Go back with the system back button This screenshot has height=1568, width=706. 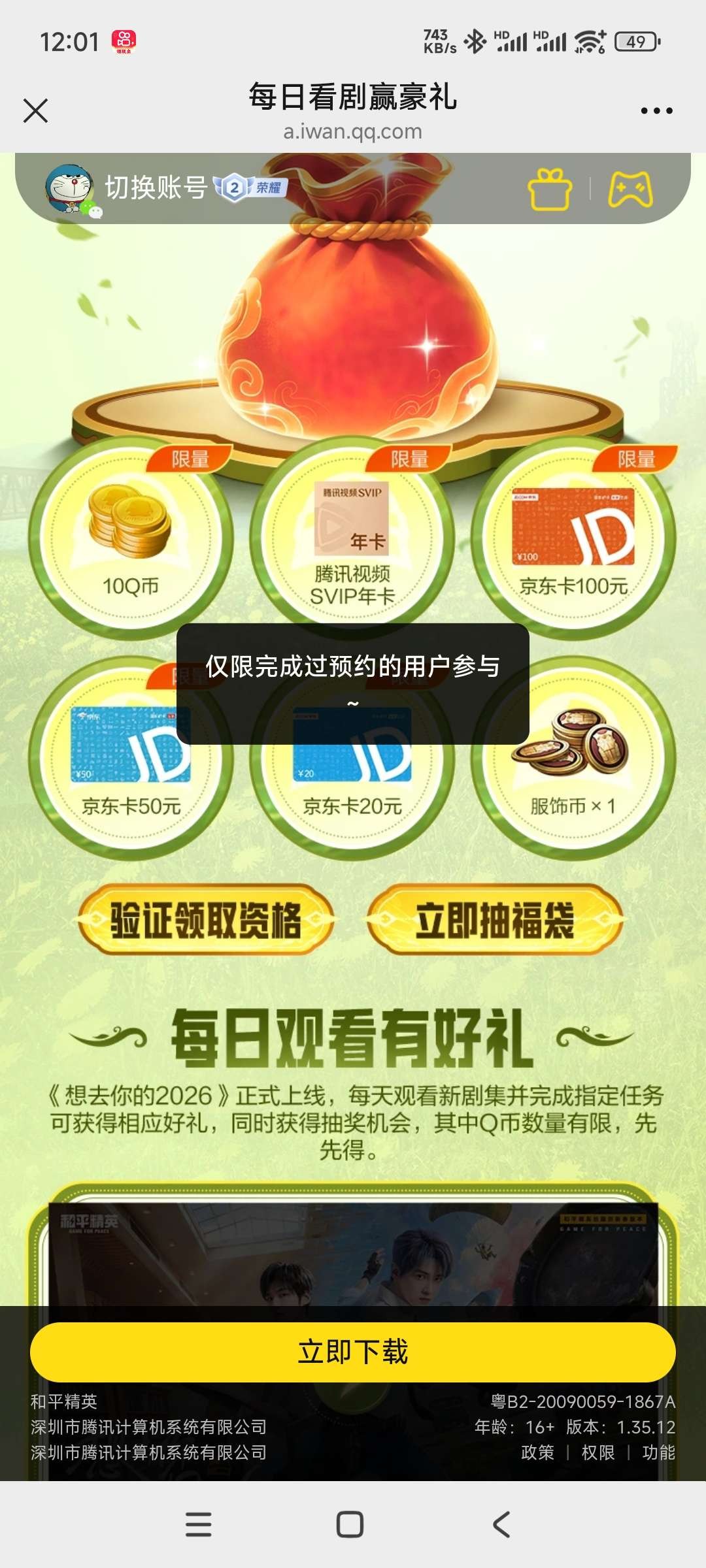point(501,1524)
